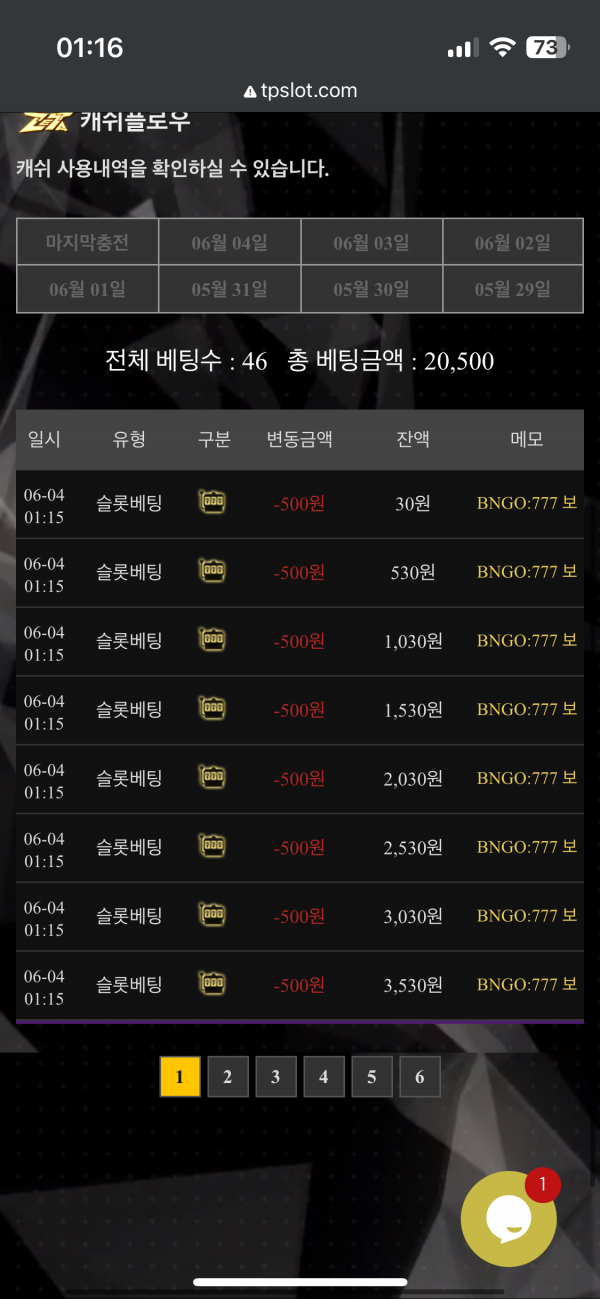
Task: Show history for 05월 30일
Action: tap(372, 290)
